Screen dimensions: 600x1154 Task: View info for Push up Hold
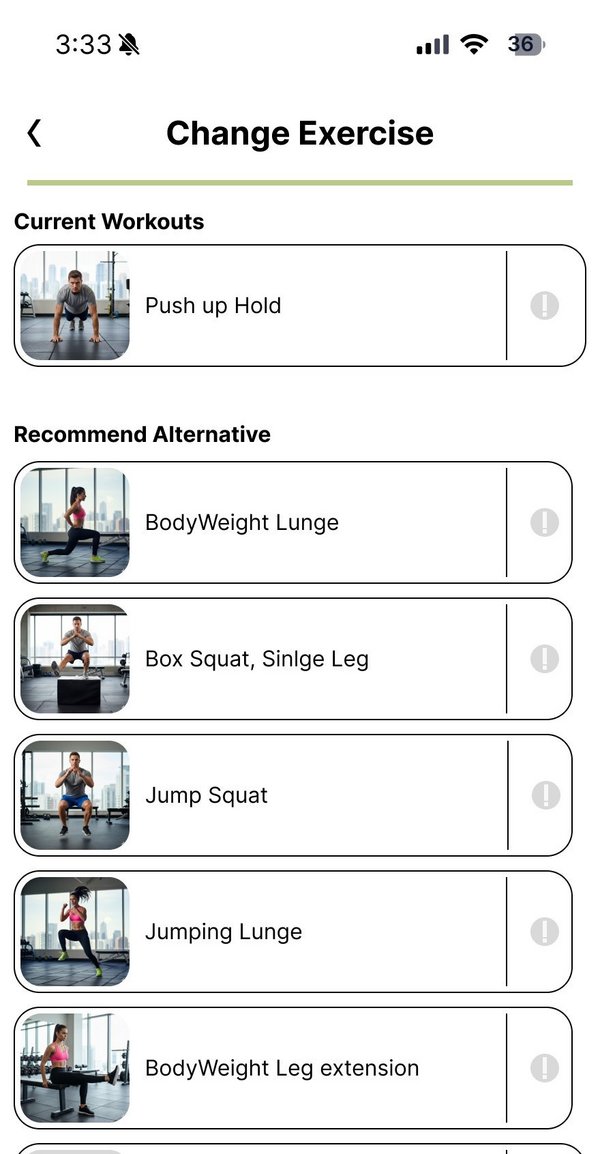tap(544, 306)
